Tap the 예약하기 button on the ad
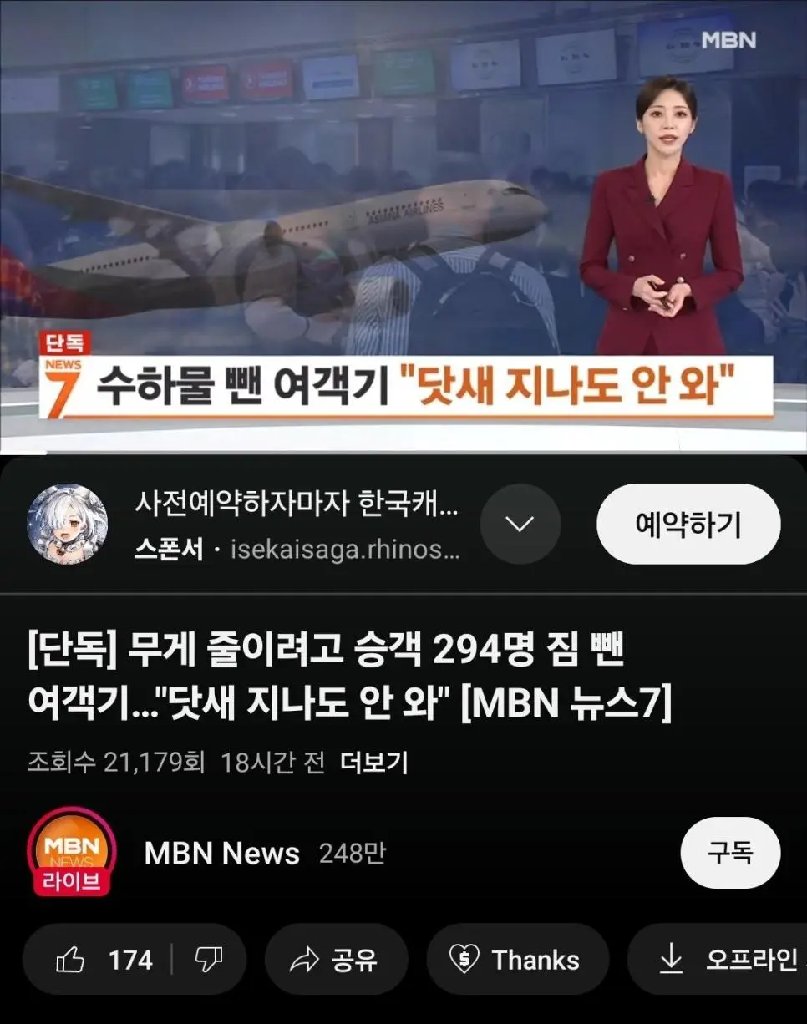The width and height of the screenshot is (807, 1024). point(688,524)
